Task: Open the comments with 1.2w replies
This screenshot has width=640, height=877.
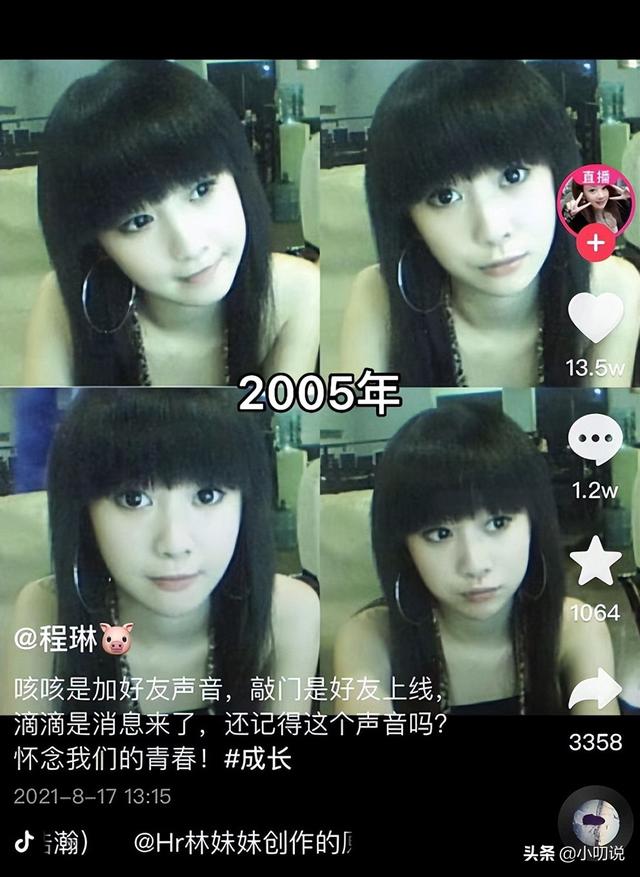Action: point(595,439)
